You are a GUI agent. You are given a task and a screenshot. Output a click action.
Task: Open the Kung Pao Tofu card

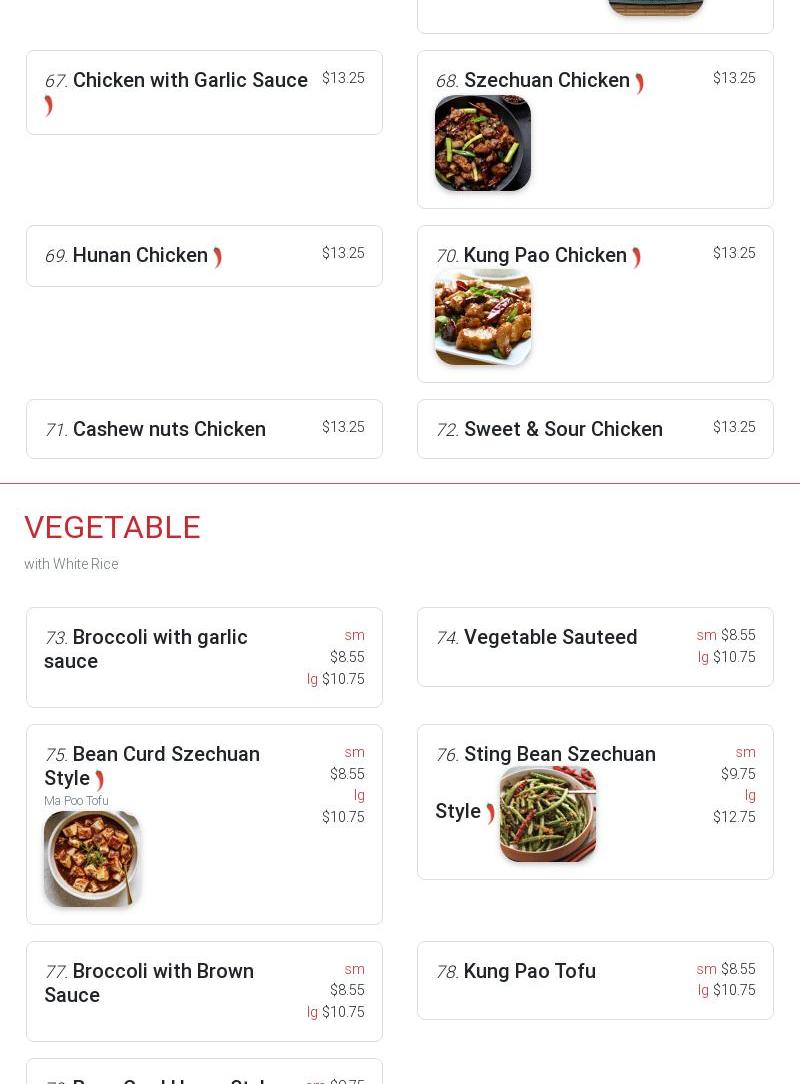[x=529, y=972]
